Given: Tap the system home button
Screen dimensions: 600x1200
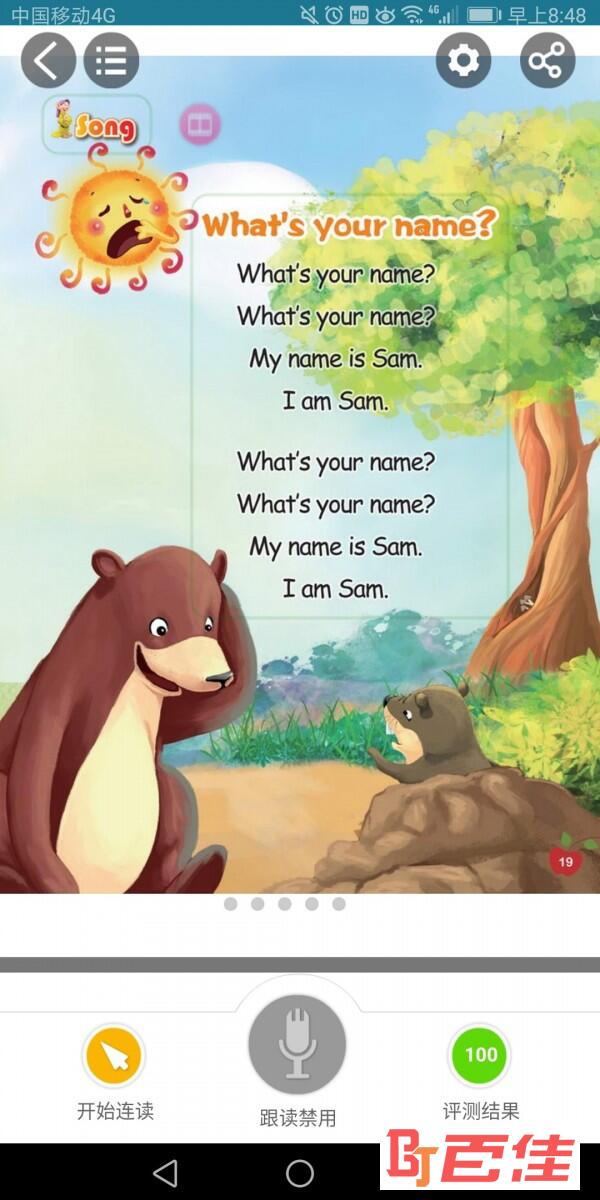Looking at the screenshot, I should click(x=300, y=1172).
